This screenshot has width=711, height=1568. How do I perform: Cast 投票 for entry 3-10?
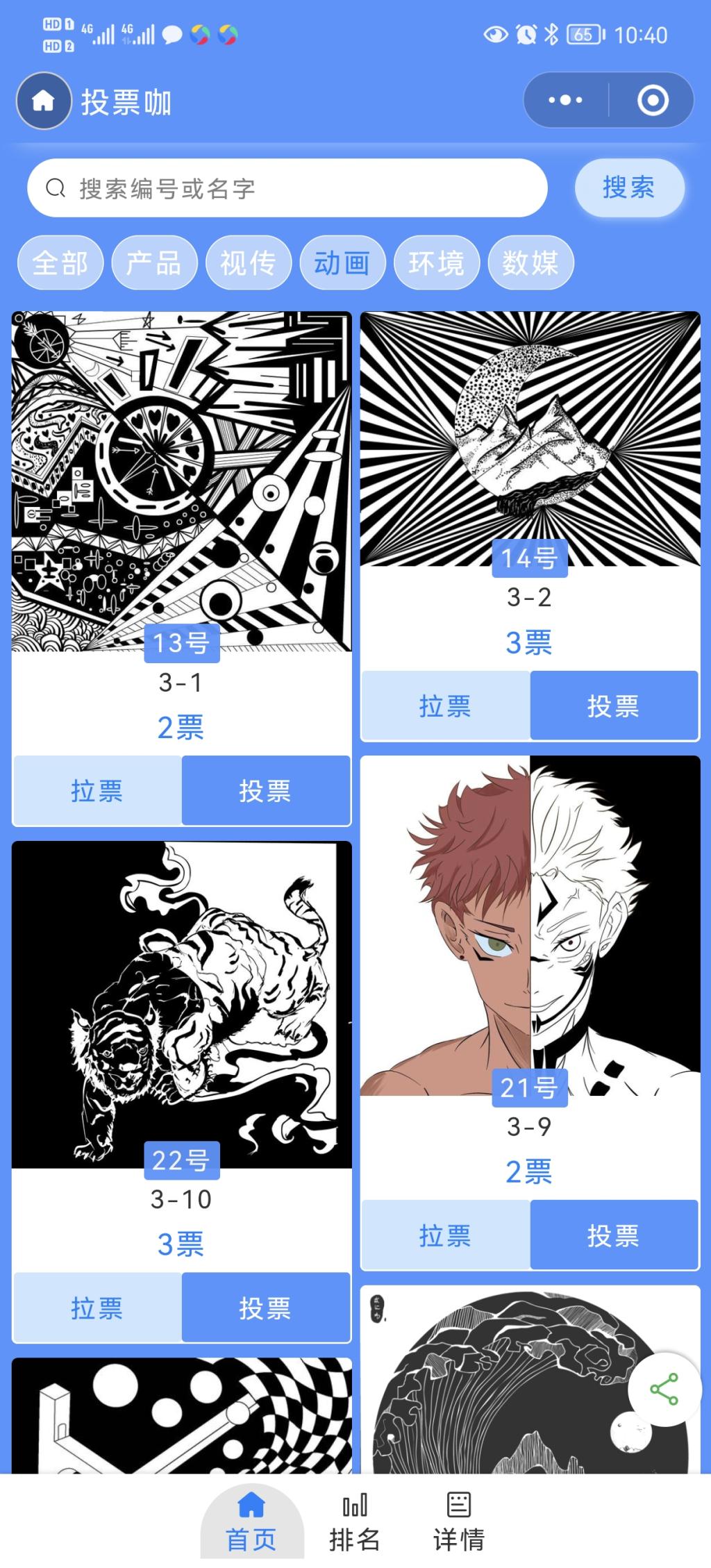pyautogui.click(x=265, y=1308)
